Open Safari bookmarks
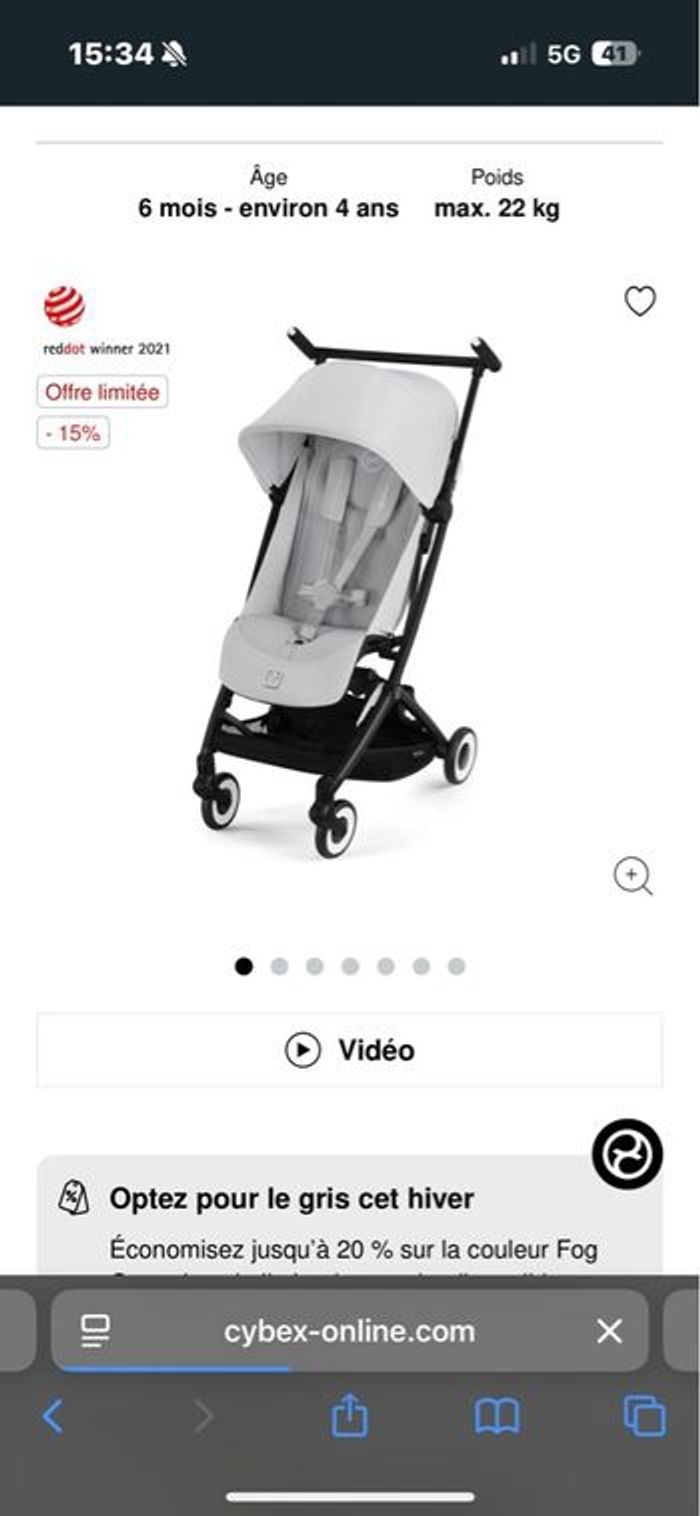Image resolution: width=700 pixels, height=1516 pixels. pyautogui.click(x=497, y=1416)
